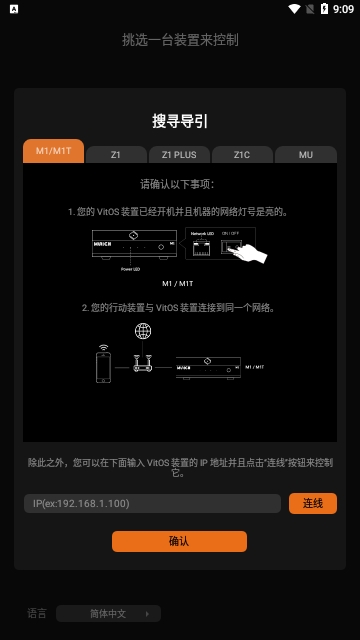Confirm with the 确认 button
This screenshot has width=360, height=640.
point(180,541)
